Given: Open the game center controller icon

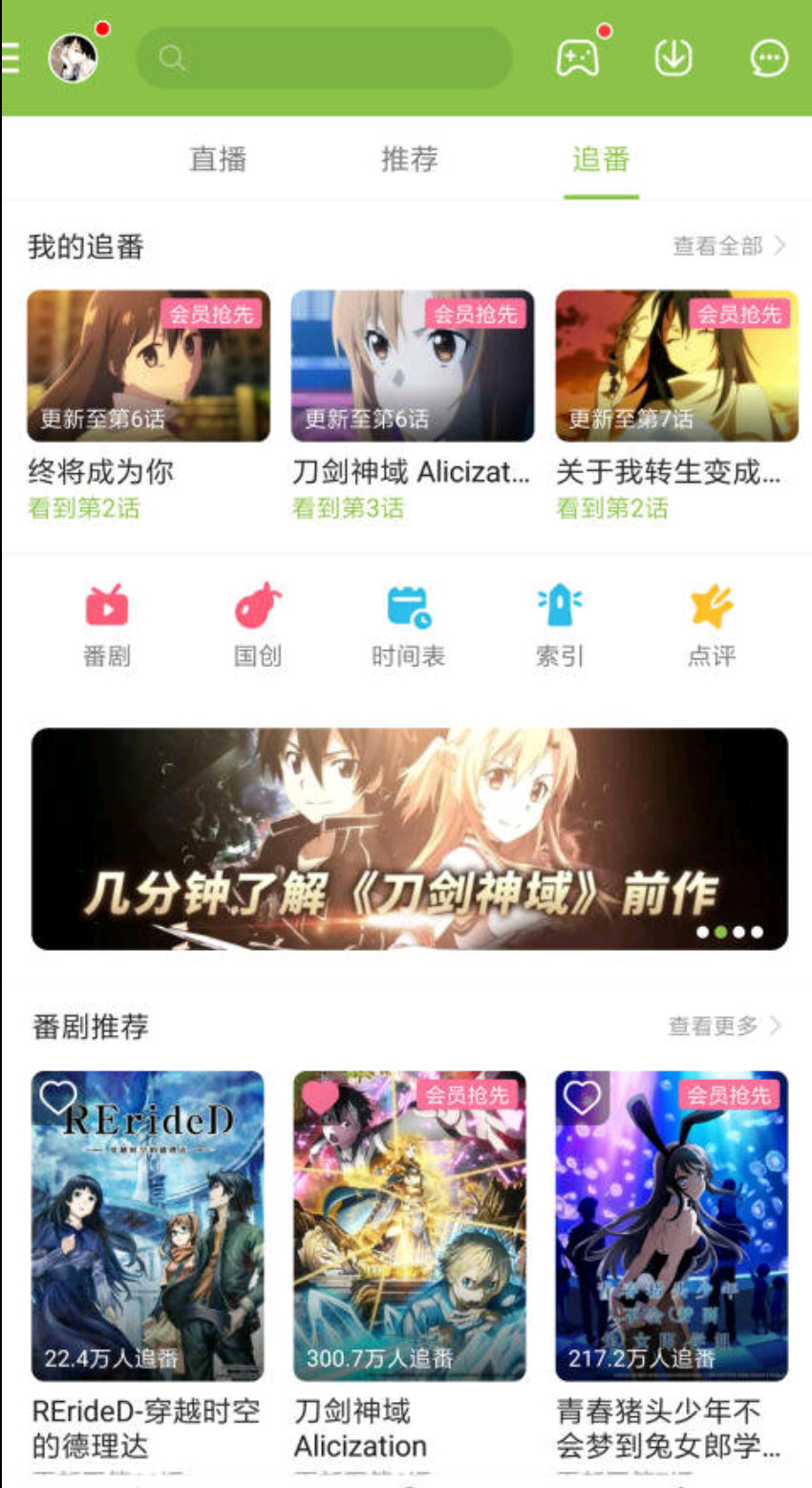Looking at the screenshot, I should coord(579,57).
